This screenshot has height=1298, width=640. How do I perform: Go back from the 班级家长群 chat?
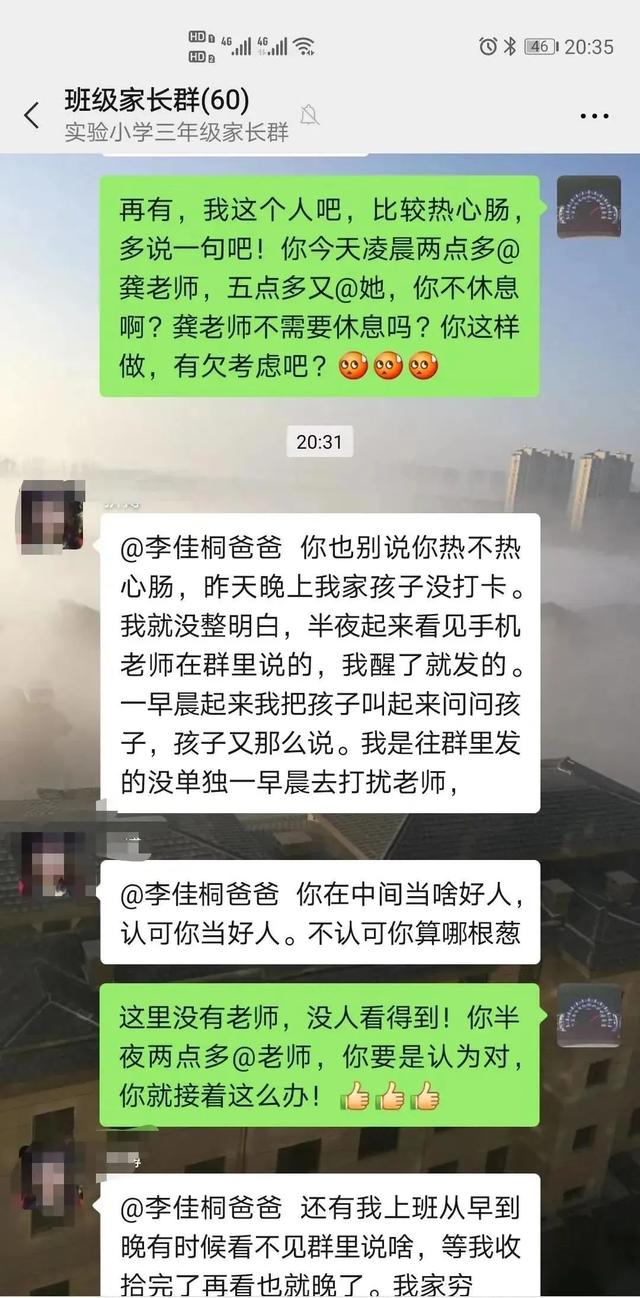coord(32,115)
